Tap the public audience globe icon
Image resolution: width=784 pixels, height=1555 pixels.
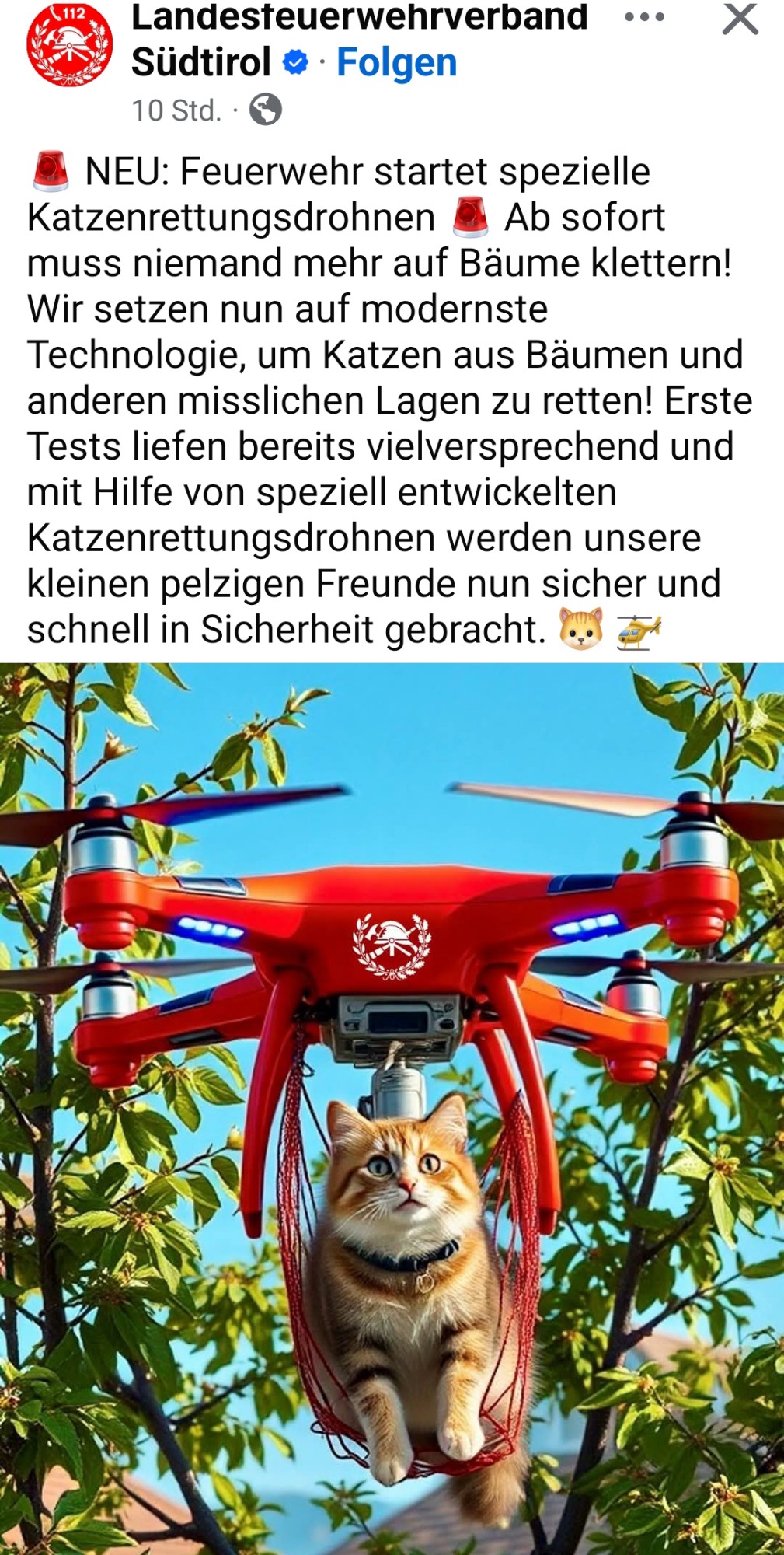pos(266,110)
